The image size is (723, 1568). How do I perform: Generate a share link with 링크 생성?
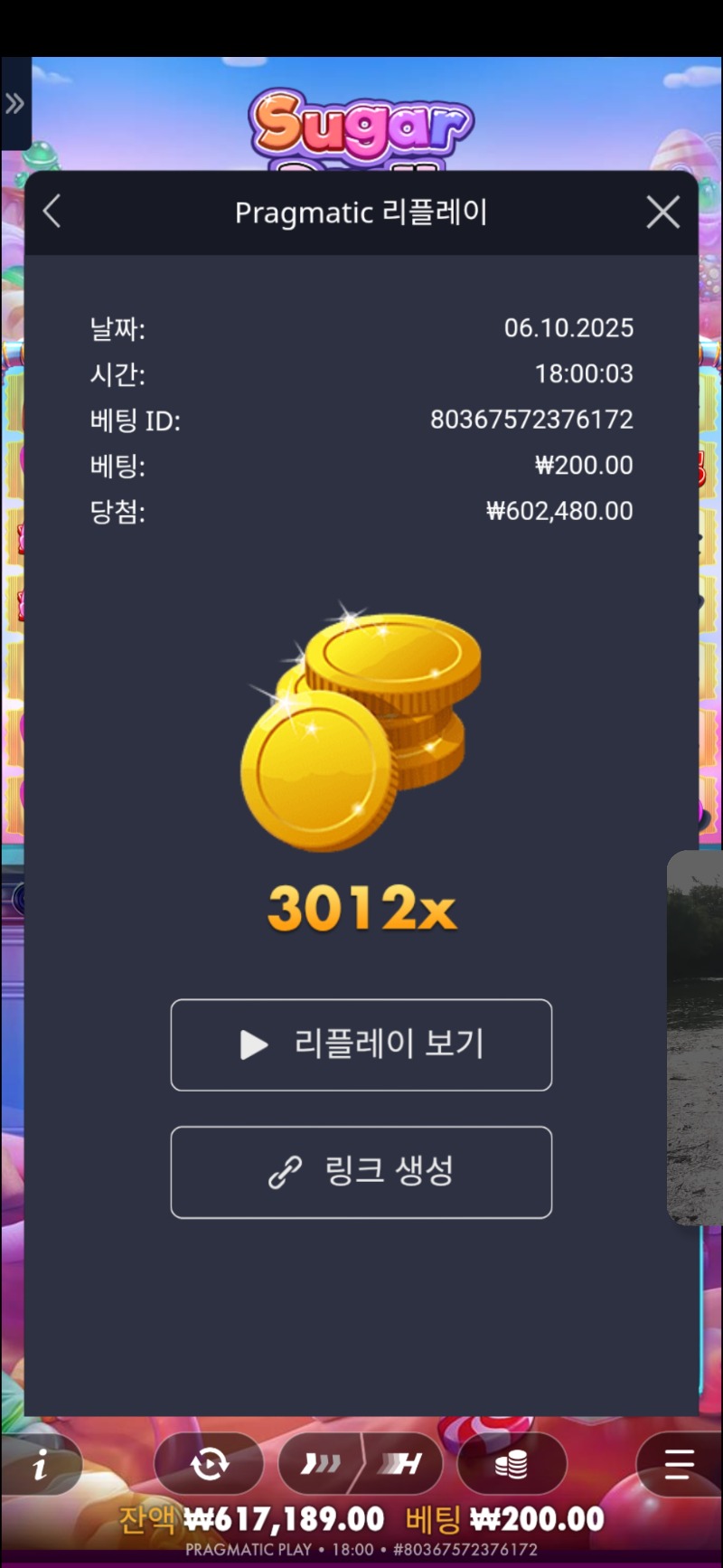[x=361, y=1172]
